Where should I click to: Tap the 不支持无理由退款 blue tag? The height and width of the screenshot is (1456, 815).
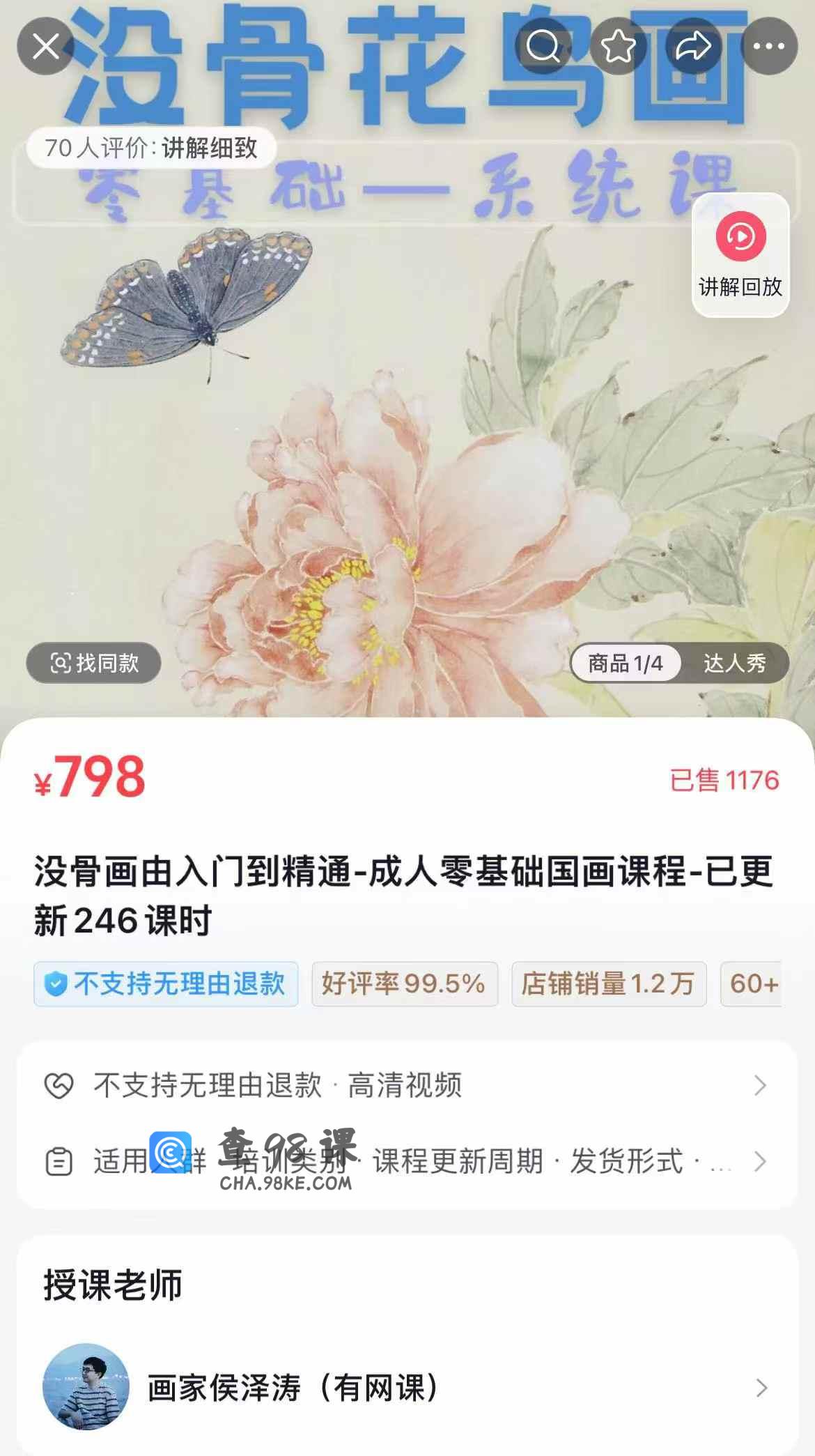(x=166, y=984)
